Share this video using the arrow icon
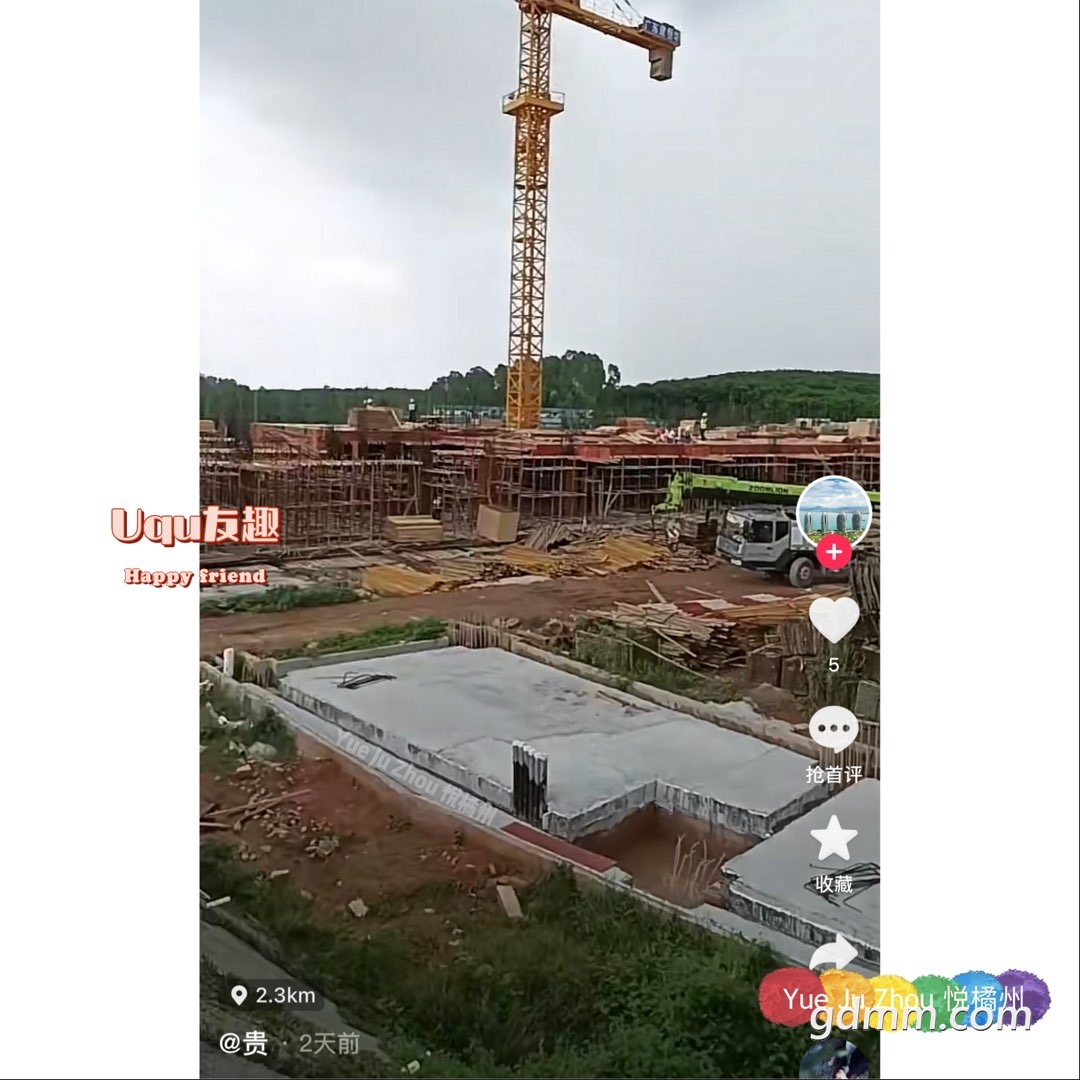 [832, 954]
